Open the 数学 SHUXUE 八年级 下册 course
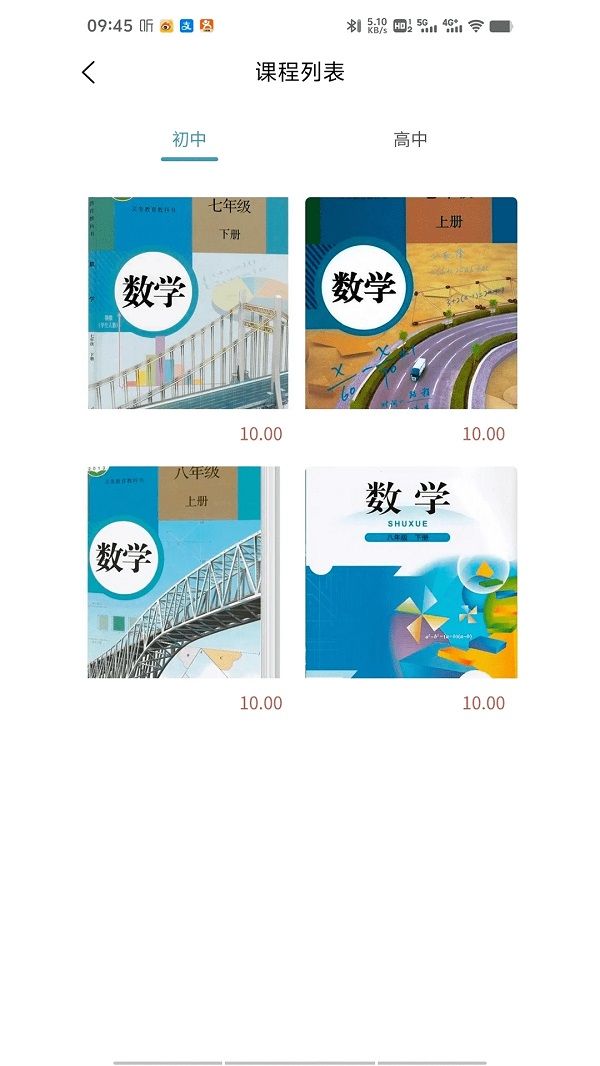 tap(411, 572)
